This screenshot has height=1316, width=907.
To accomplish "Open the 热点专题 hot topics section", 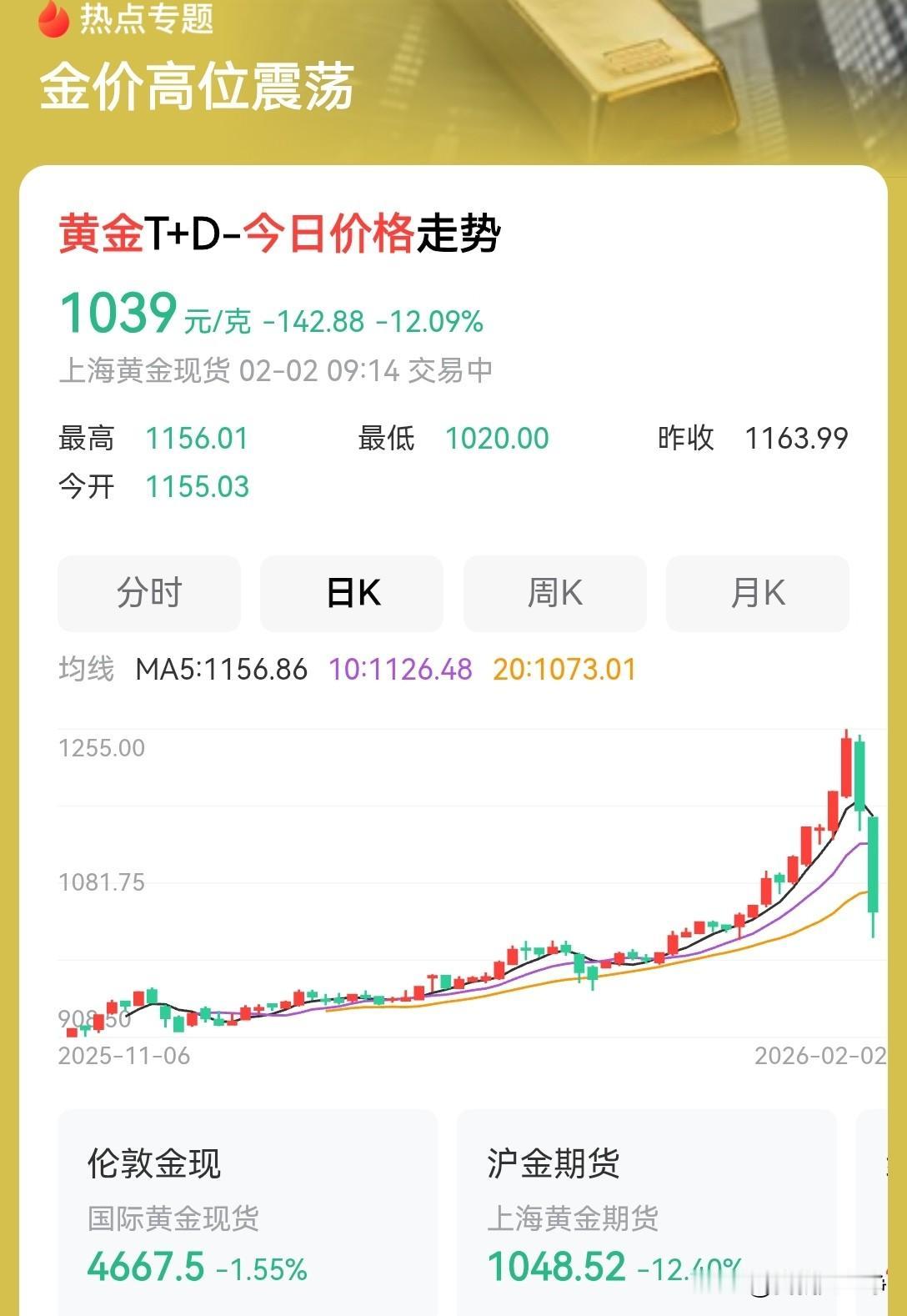I will coord(146,21).
